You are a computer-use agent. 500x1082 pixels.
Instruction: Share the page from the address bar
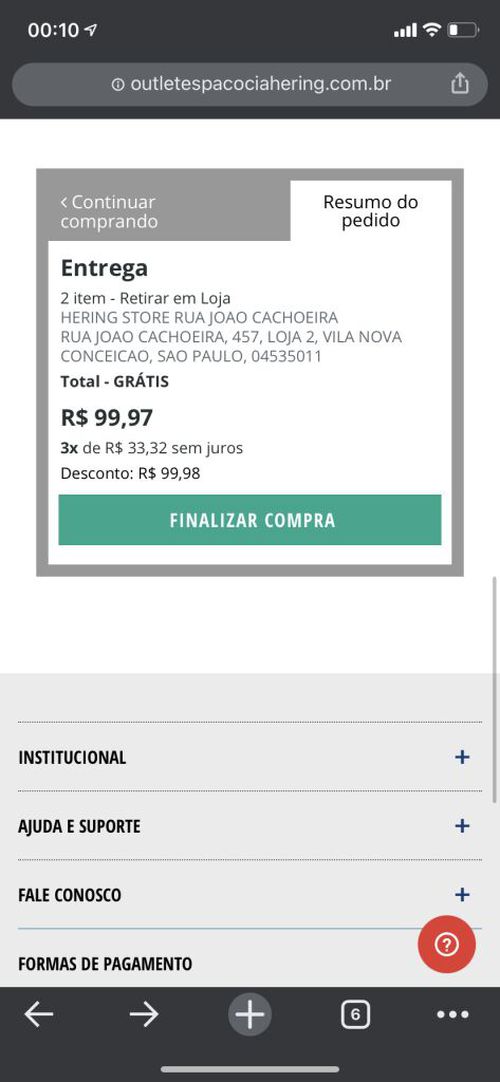(460, 84)
